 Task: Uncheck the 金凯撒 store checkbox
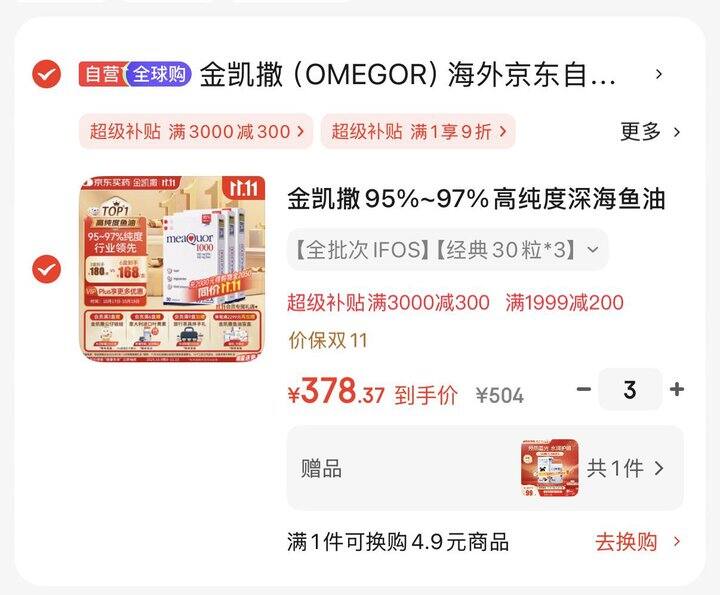point(46,74)
